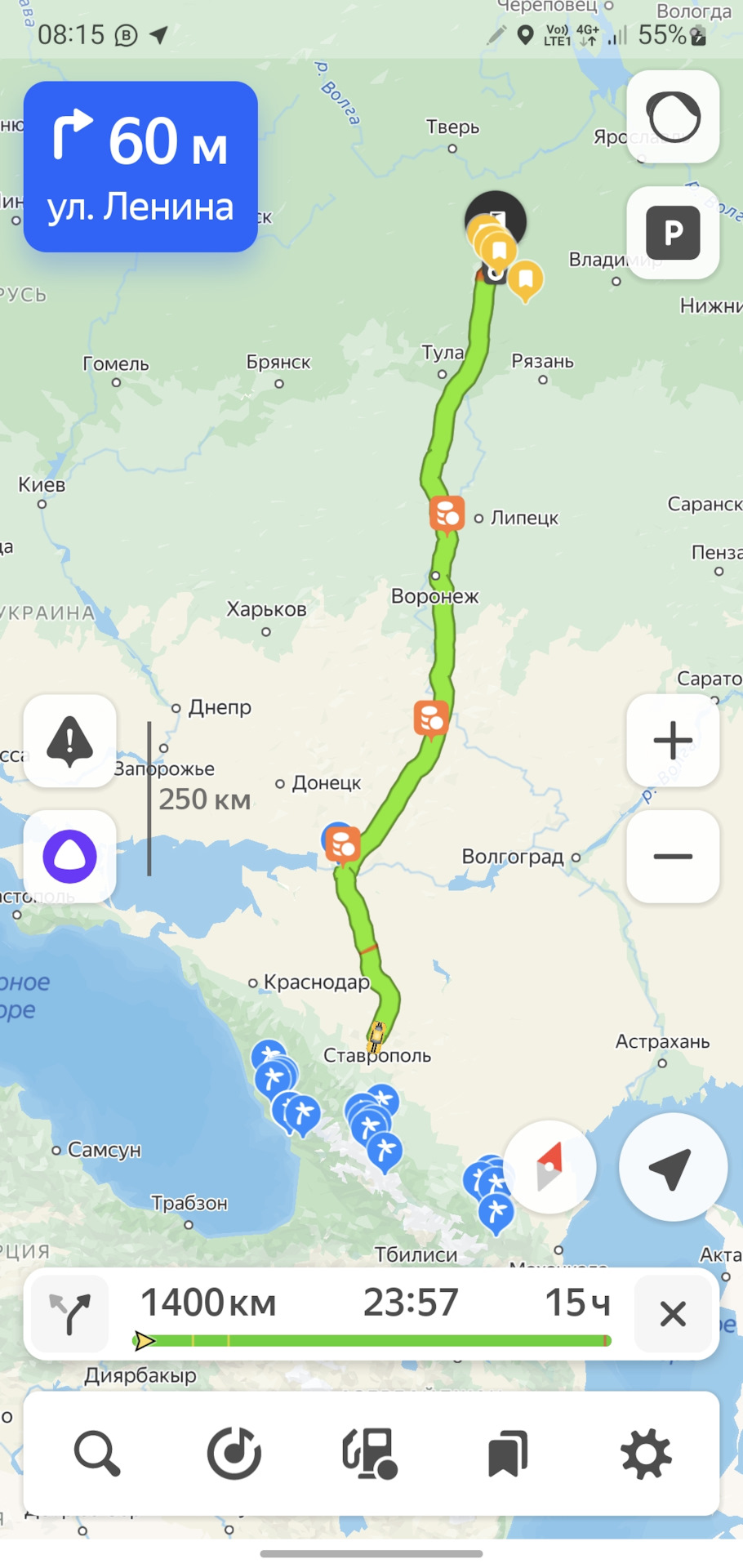Open gas stations payment
The width and height of the screenshot is (743, 1568).
tap(371, 1454)
